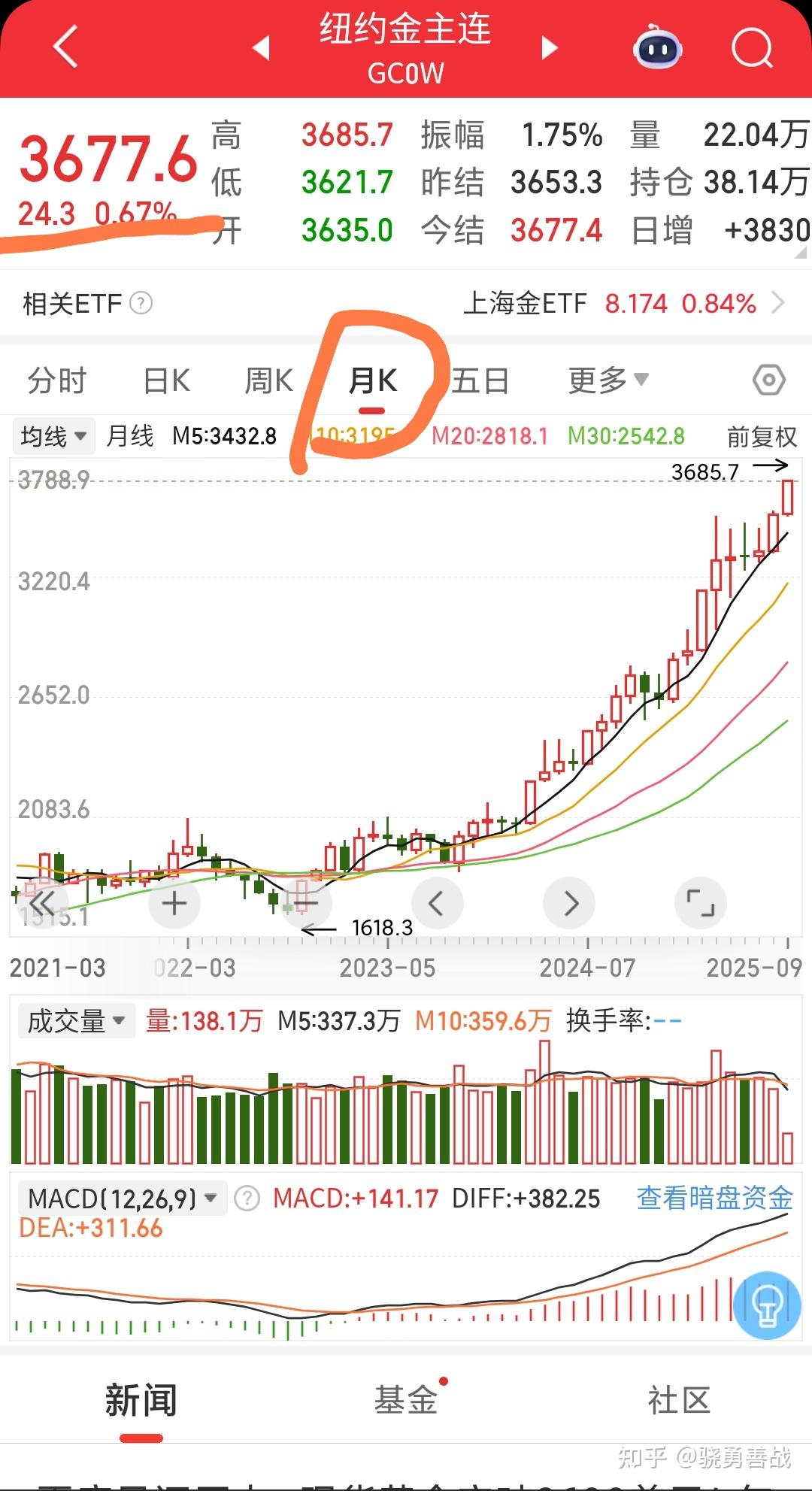Viewport: 812px width, 1491px height.
Task: Switch to the 日K tab
Action: coord(167,380)
